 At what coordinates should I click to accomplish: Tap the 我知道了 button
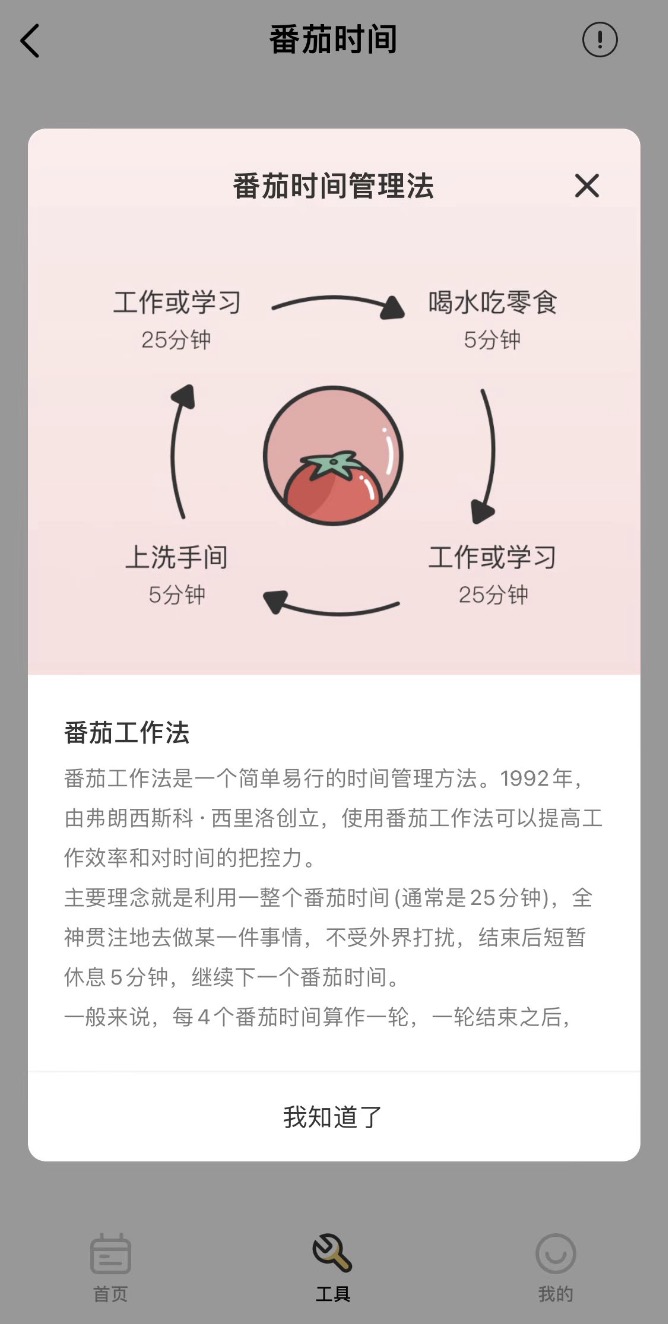pyautogui.click(x=333, y=1117)
